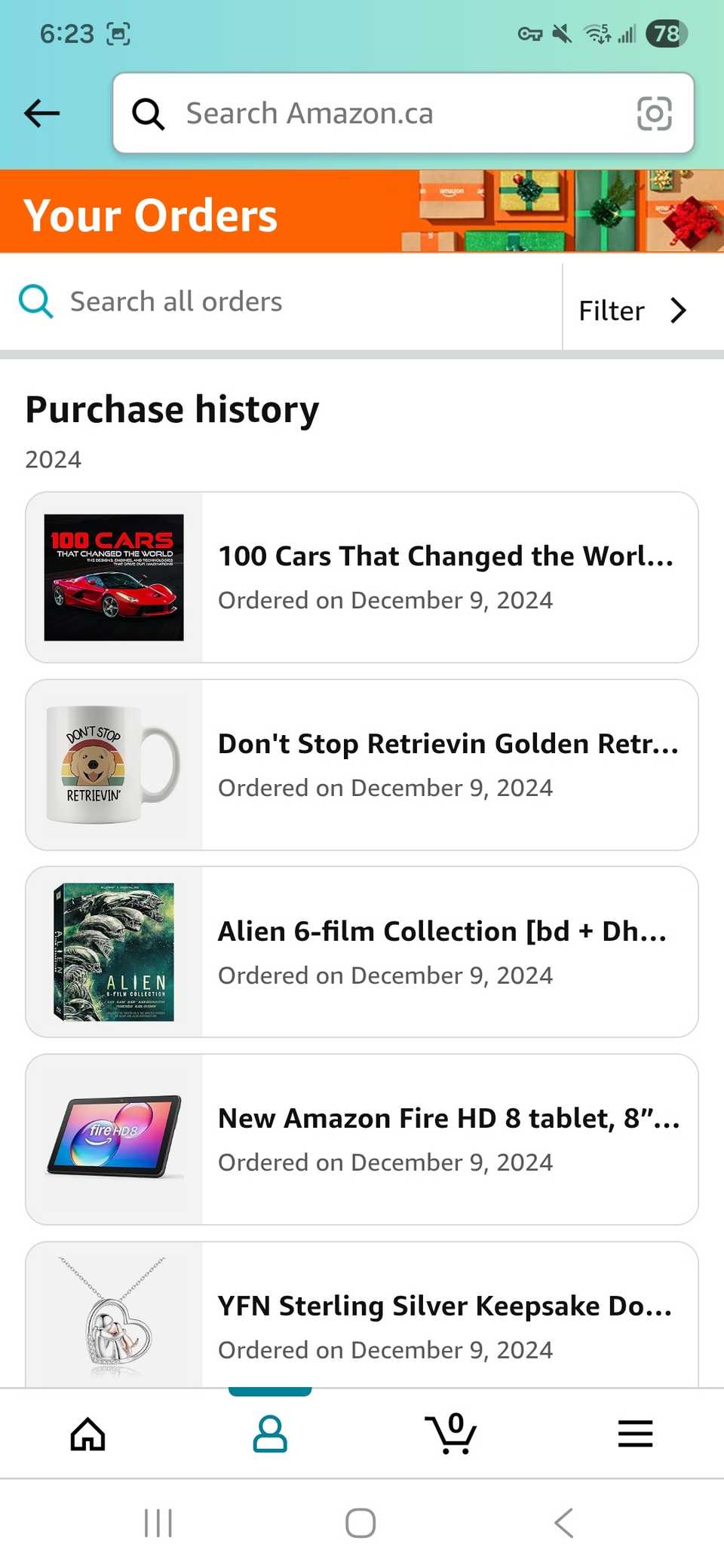Viewport: 724px width, 1568px height.
Task: Tap the search magnifier icon in orders bar
Action: tap(35, 302)
